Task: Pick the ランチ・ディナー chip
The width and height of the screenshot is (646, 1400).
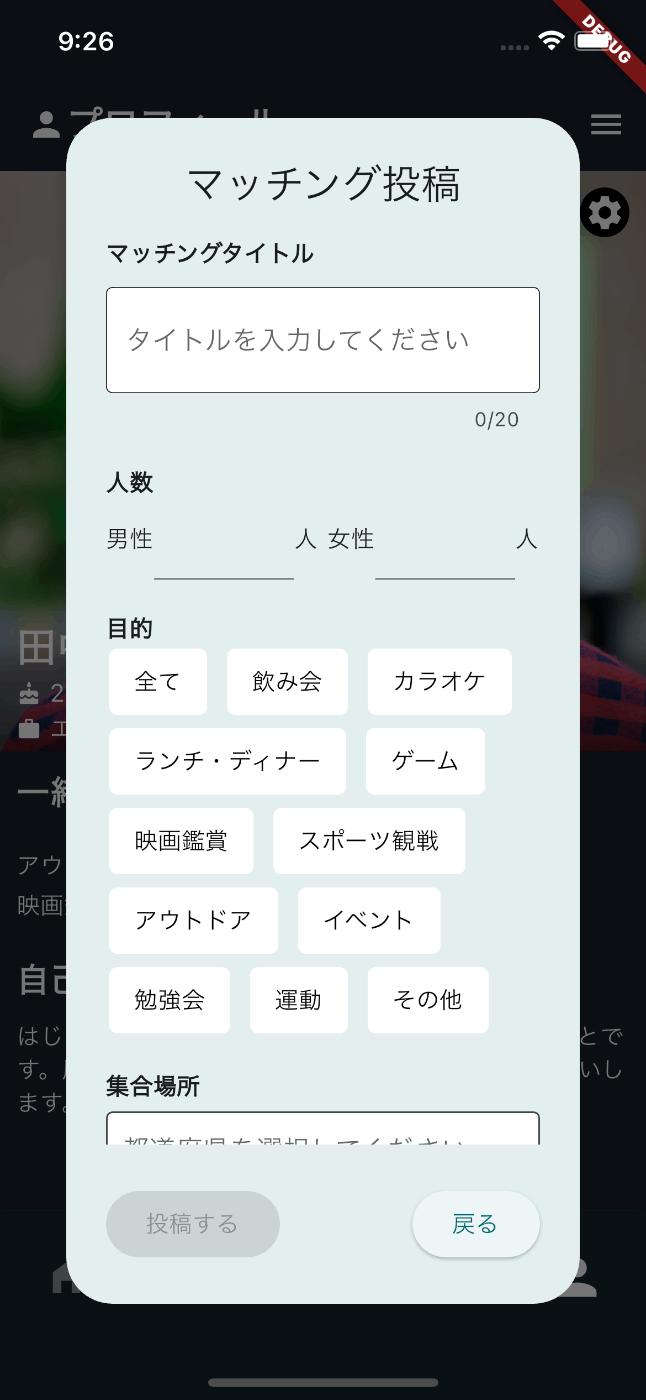Action: 227,761
